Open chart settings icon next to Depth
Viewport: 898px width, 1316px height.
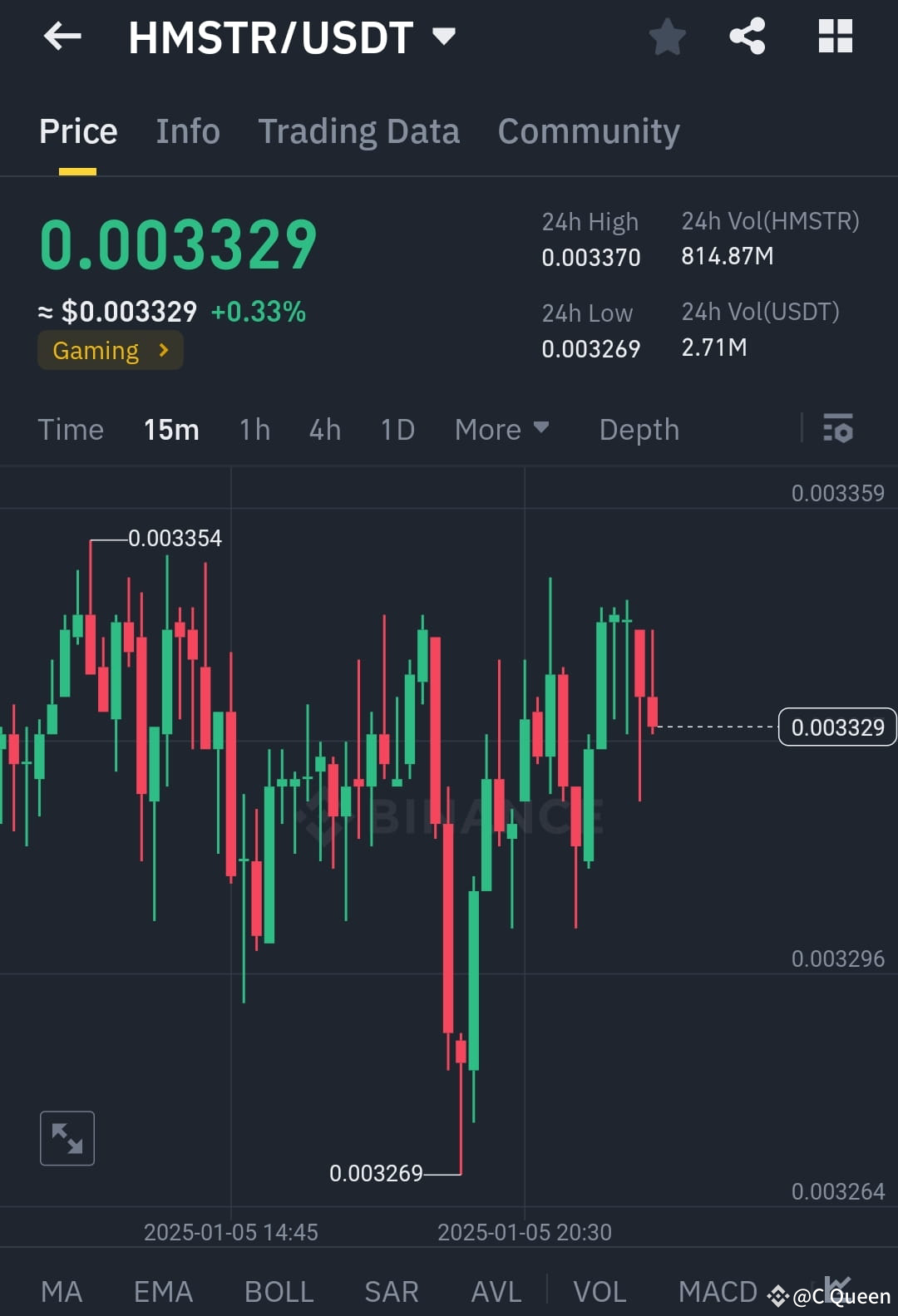[838, 430]
